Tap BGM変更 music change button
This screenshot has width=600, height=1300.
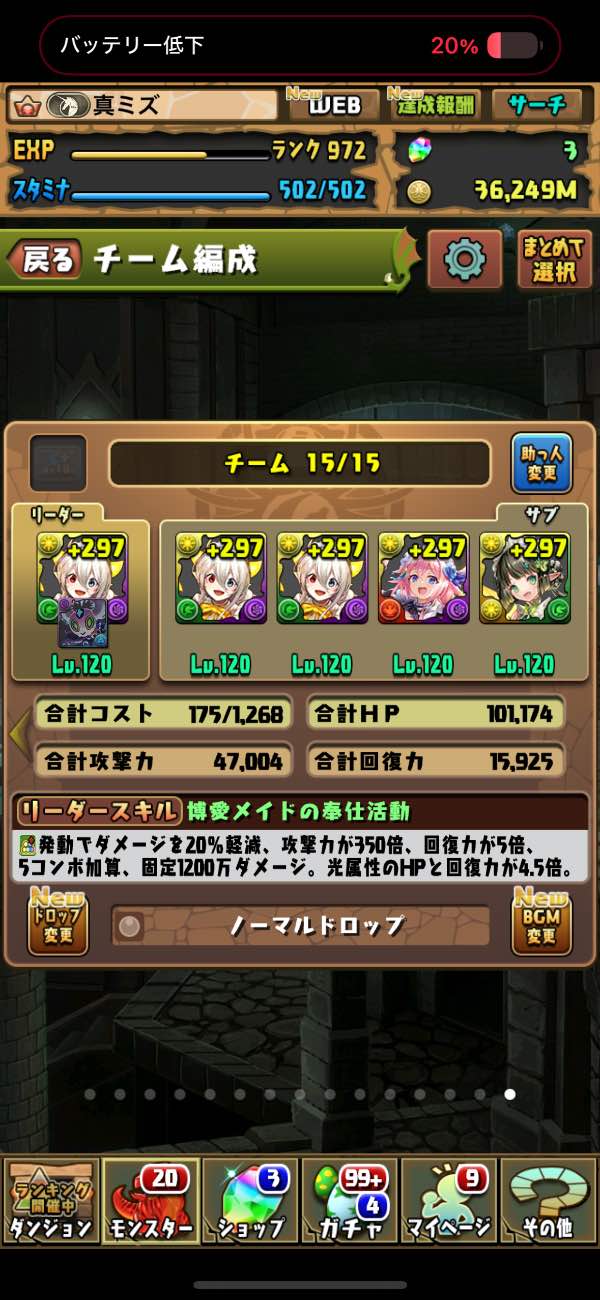pyautogui.click(x=541, y=925)
